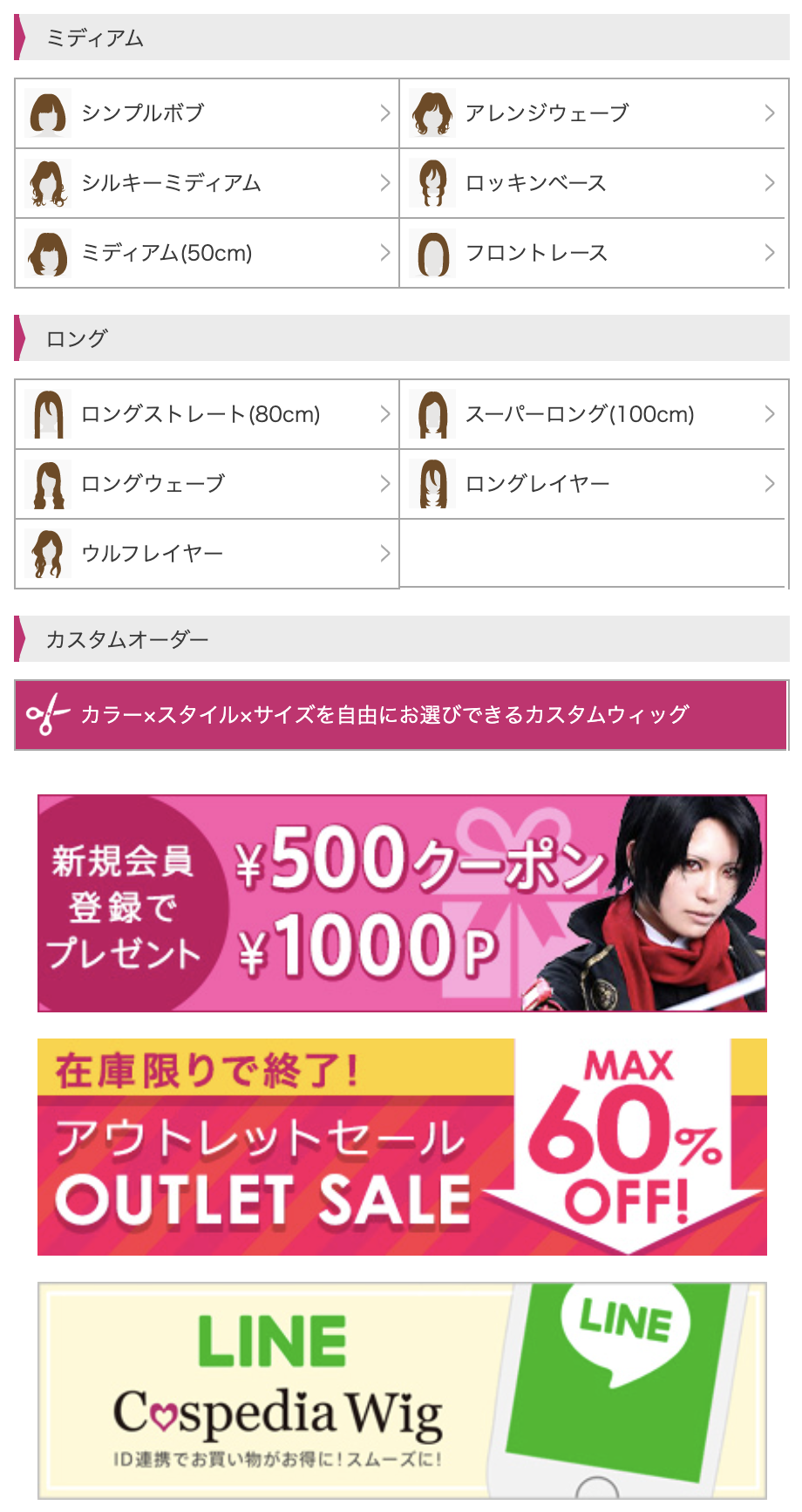Image resolution: width=802 pixels, height=1512 pixels.
Task: Open the ロッキンベース wig style
Action: pyautogui.click(x=593, y=183)
